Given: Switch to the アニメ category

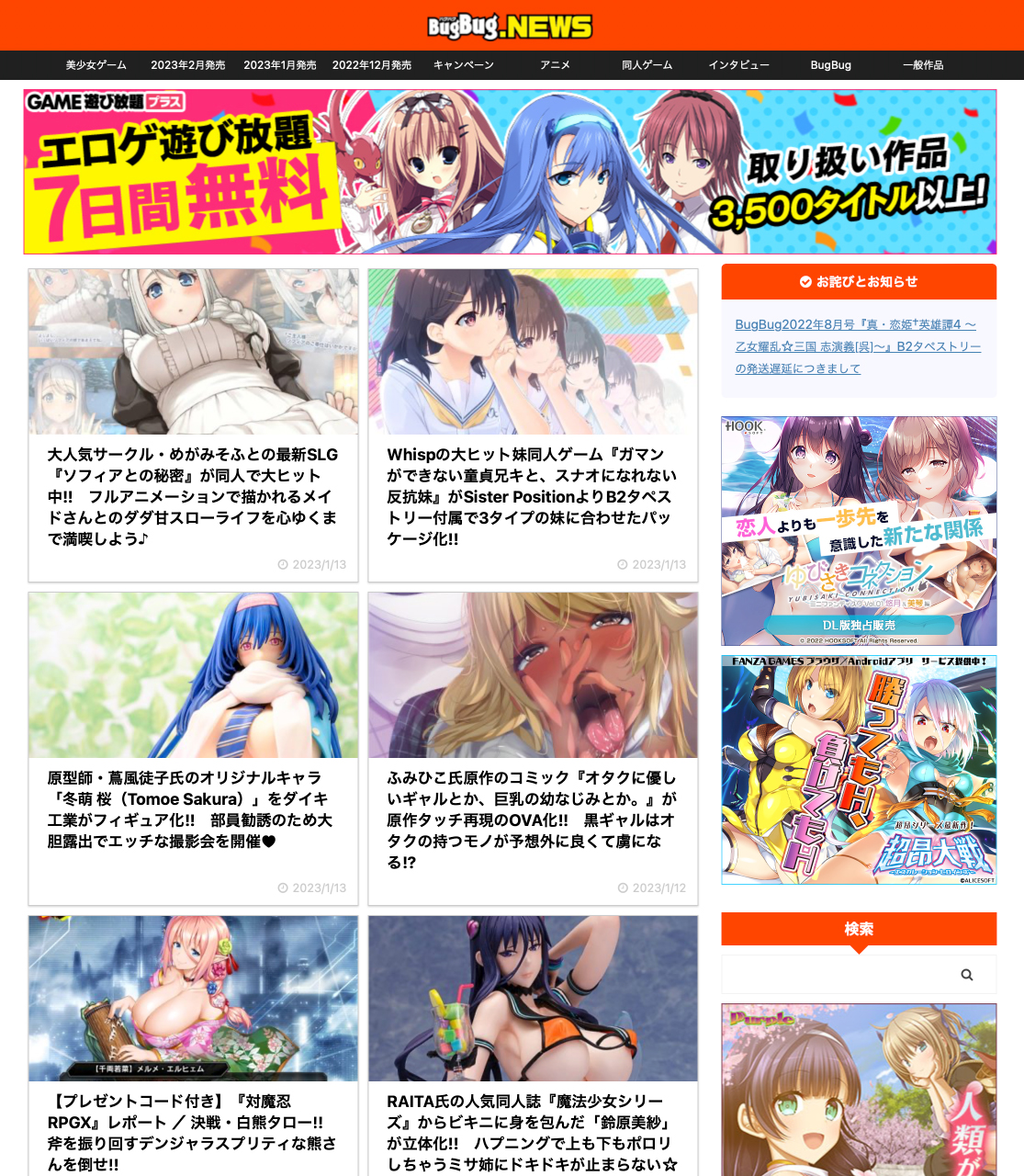Looking at the screenshot, I should (x=555, y=65).
